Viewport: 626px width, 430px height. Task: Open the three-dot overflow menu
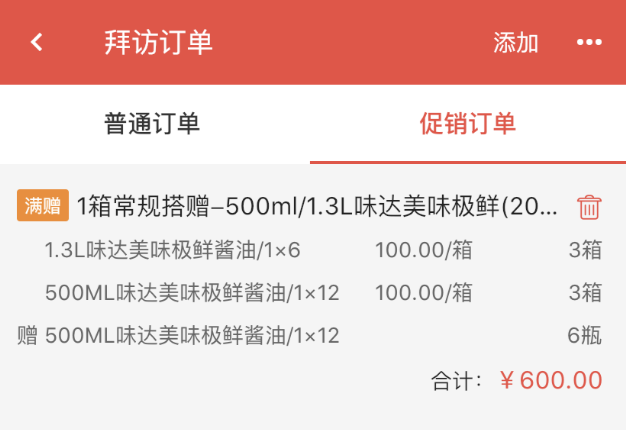click(x=589, y=43)
